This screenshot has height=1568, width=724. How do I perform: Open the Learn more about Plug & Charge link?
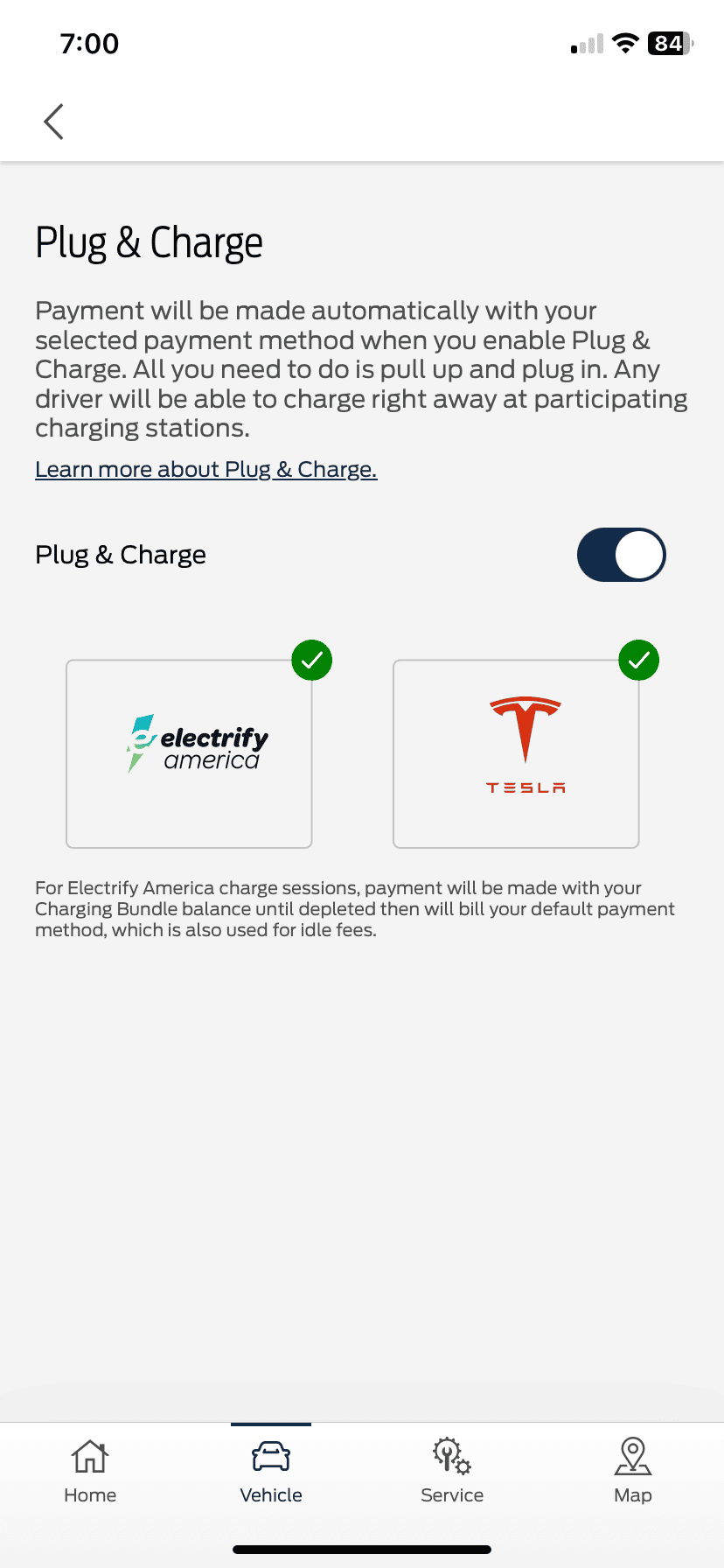click(205, 470)
